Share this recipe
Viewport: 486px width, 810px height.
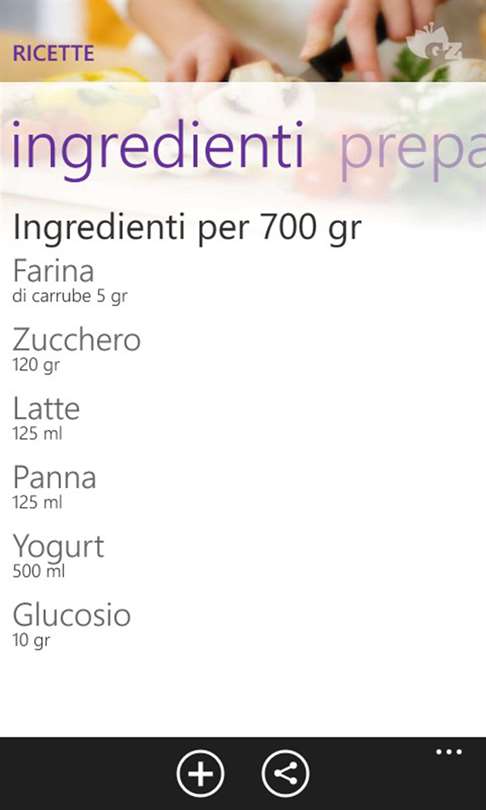[286, 773]
